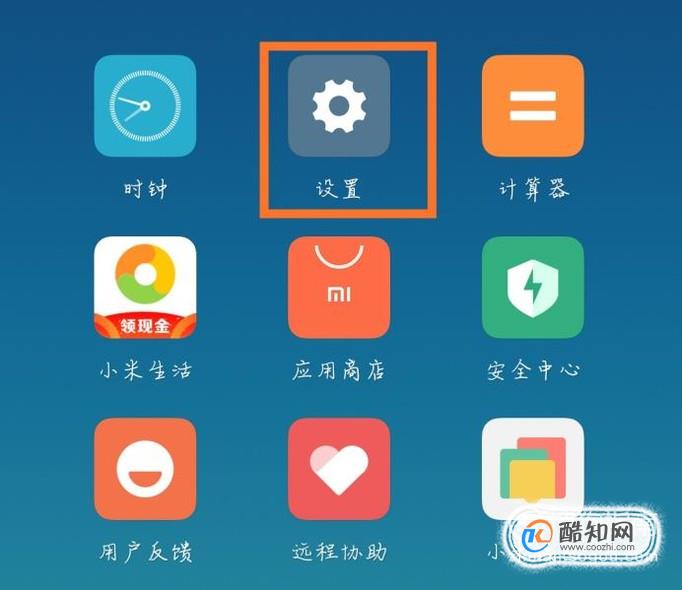Open the 用户反馈 feedback app

coord(145,469)
